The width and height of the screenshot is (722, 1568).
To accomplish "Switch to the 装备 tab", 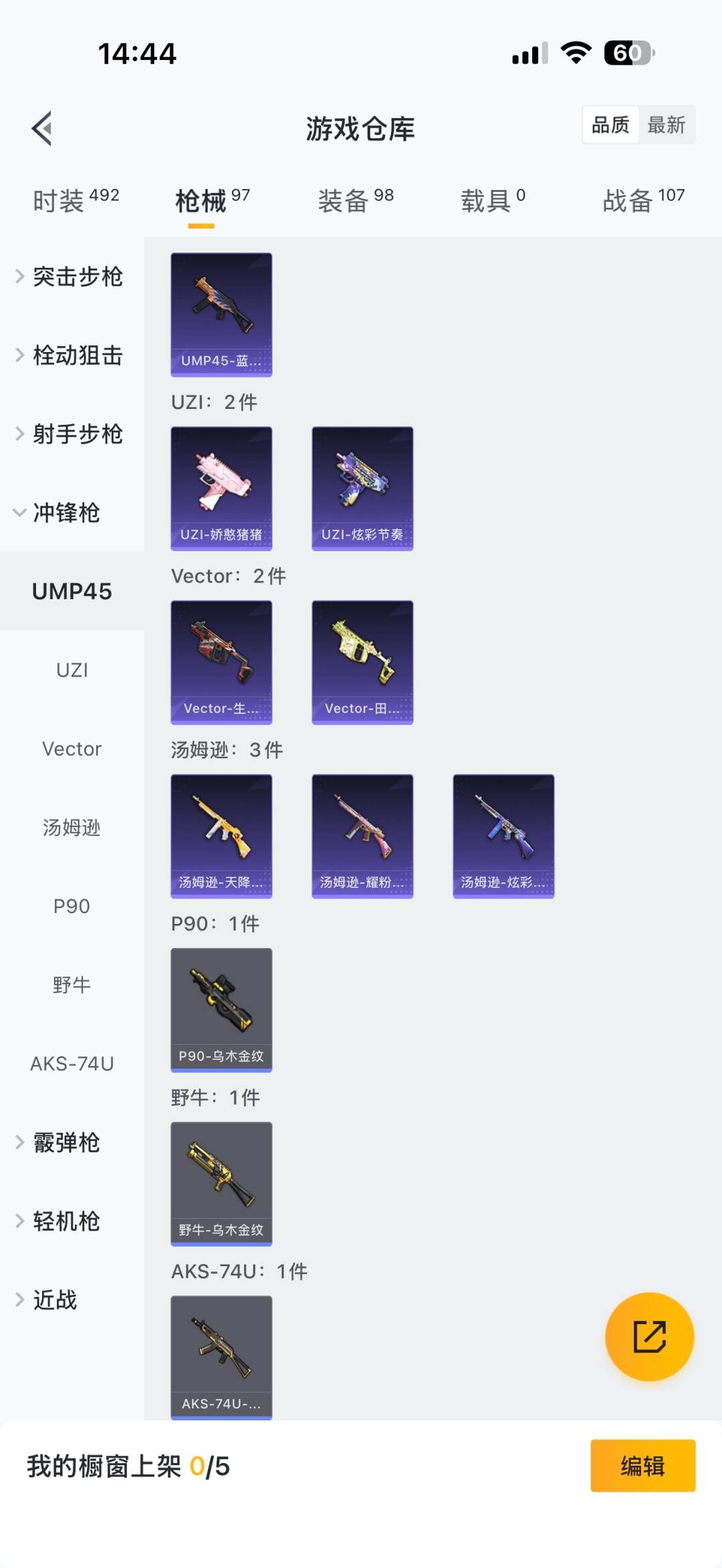I will point(355,200).
